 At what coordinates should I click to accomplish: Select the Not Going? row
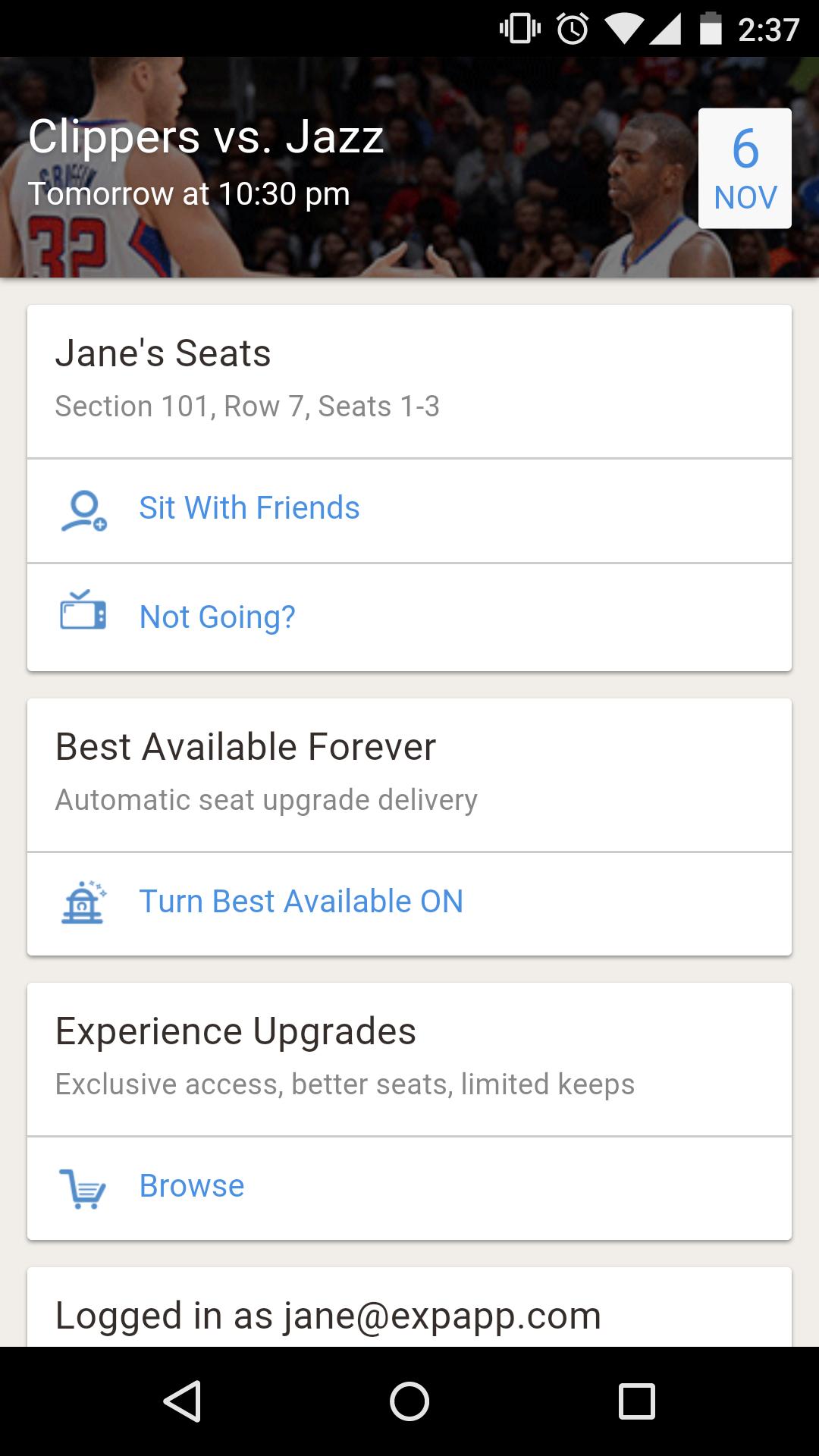218,617
